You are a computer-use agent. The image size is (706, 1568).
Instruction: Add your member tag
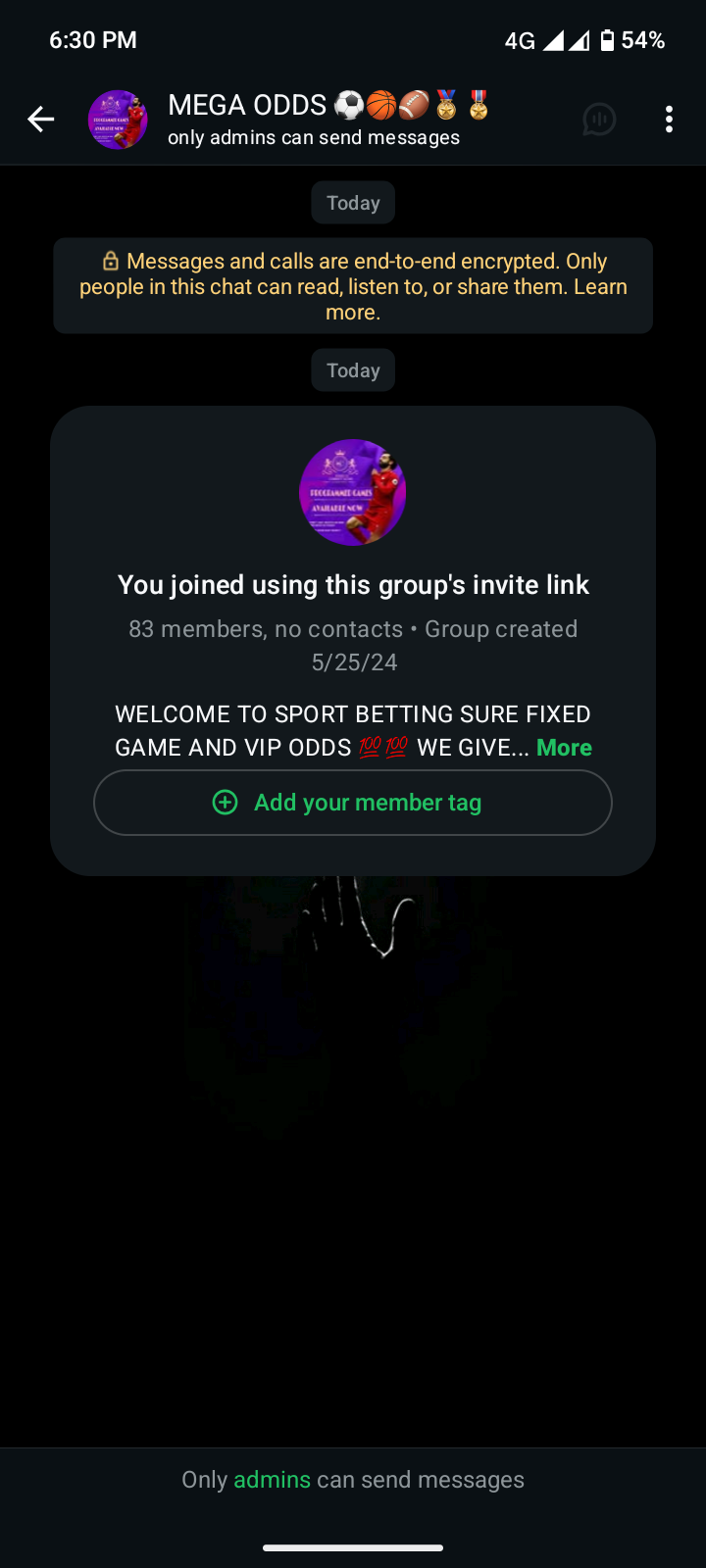[x=353, y=803]
